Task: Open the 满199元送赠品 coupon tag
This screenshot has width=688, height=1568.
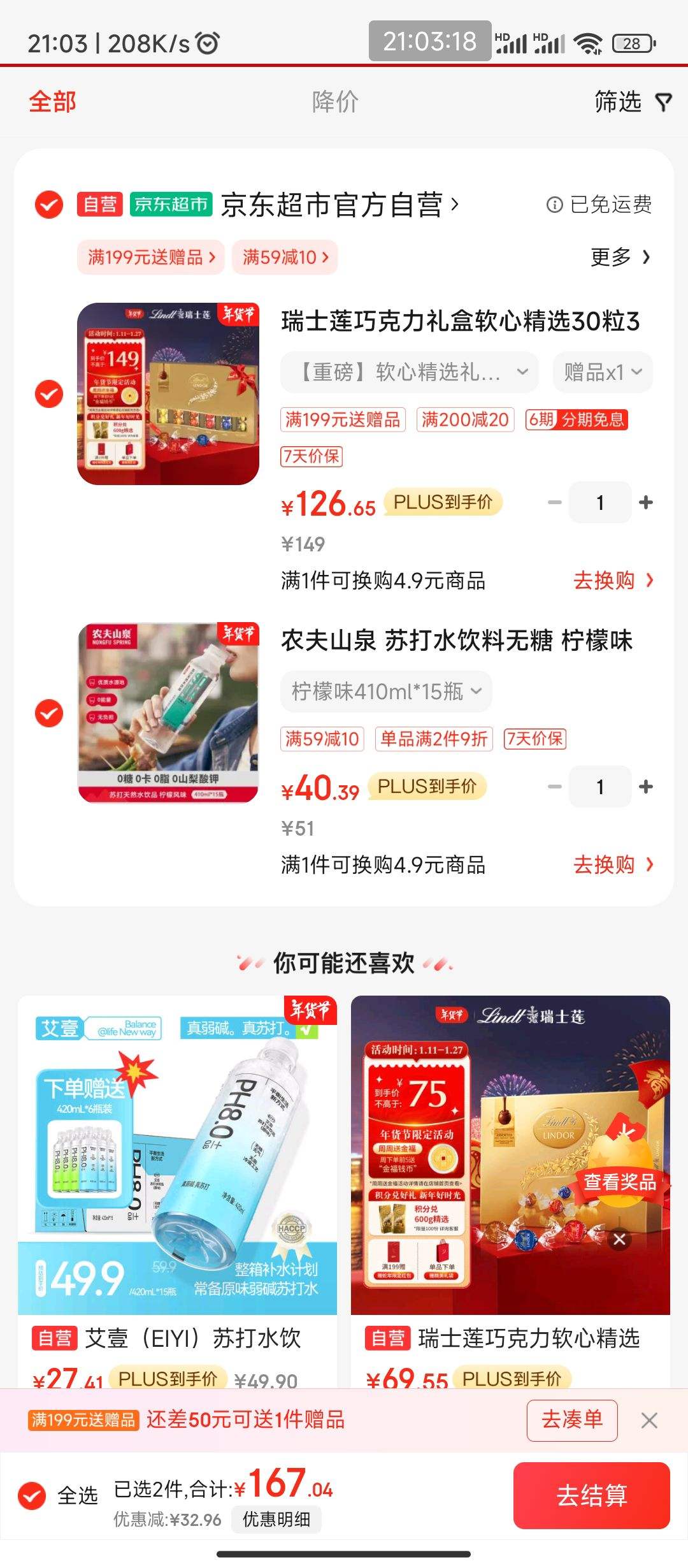Action: coord(150,255)
